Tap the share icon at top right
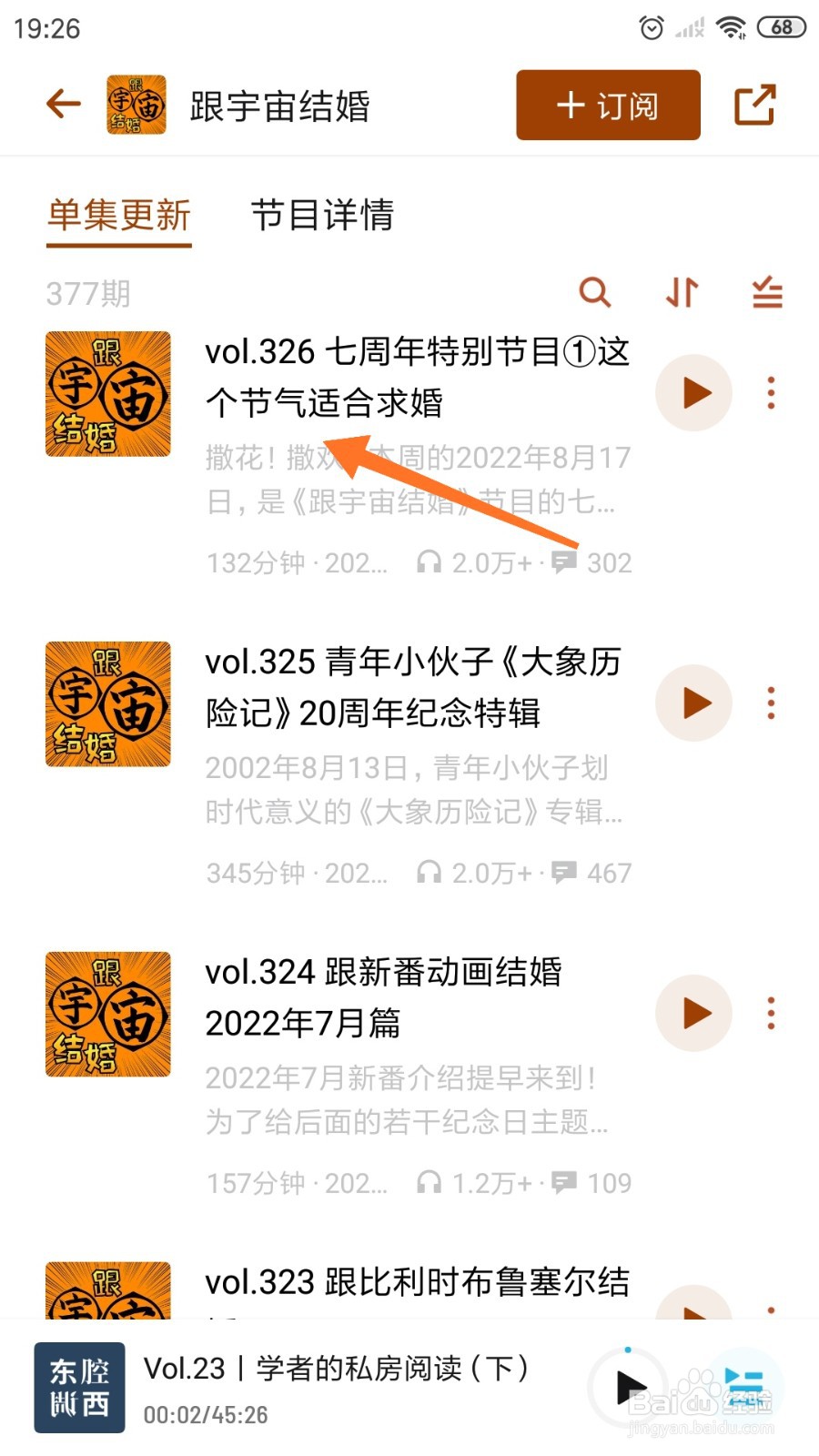 pos(754,104)
